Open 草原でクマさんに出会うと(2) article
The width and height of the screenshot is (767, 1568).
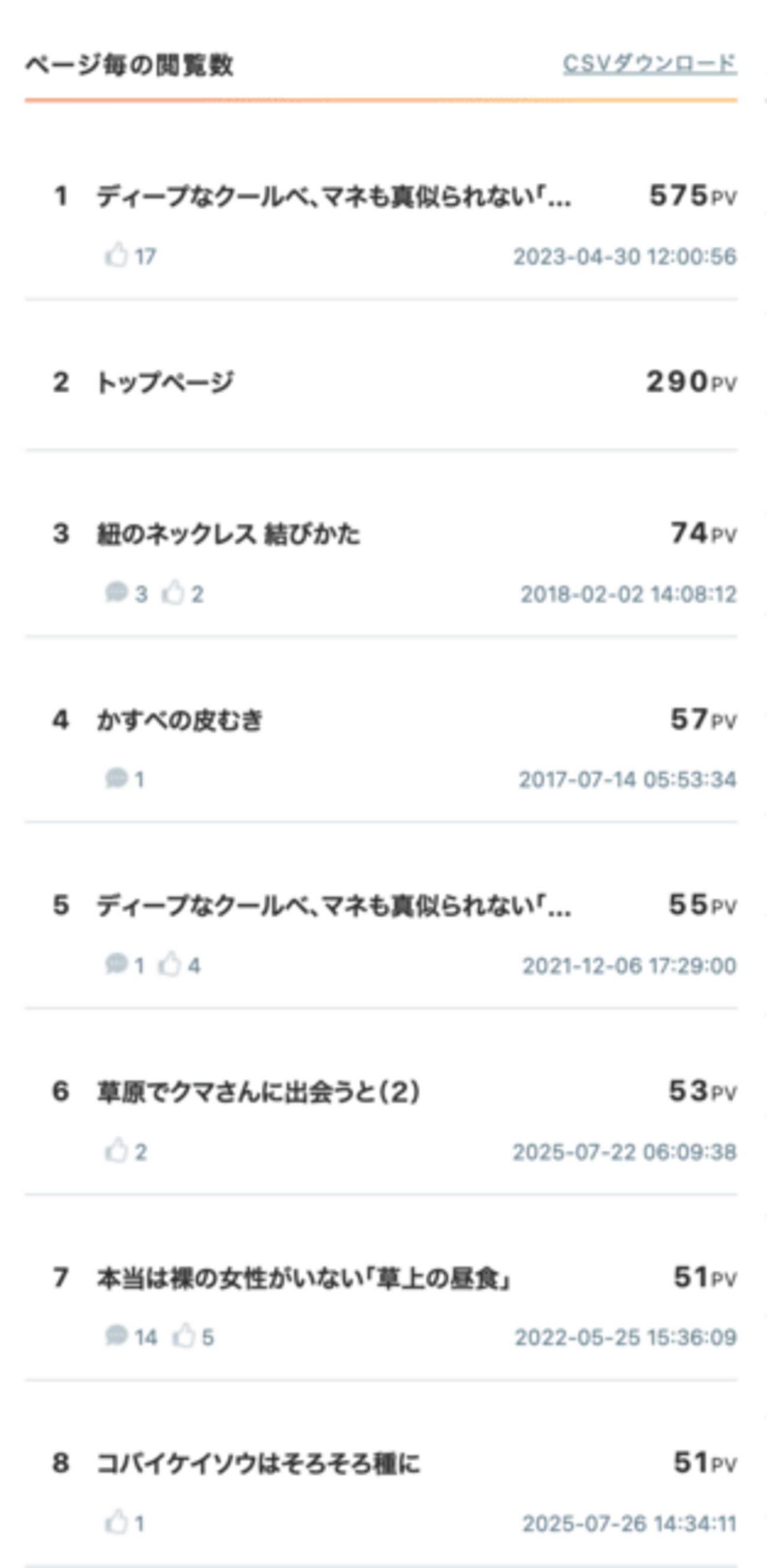tap(258, 1092)
